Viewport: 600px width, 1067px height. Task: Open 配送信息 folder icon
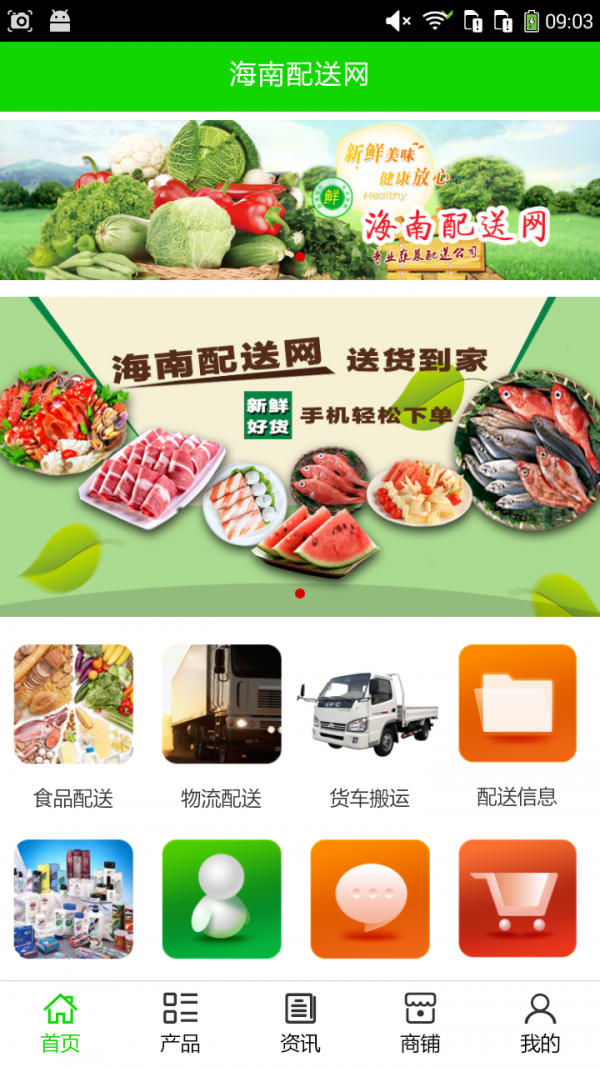pyautogui.click(x=518, y=703)
